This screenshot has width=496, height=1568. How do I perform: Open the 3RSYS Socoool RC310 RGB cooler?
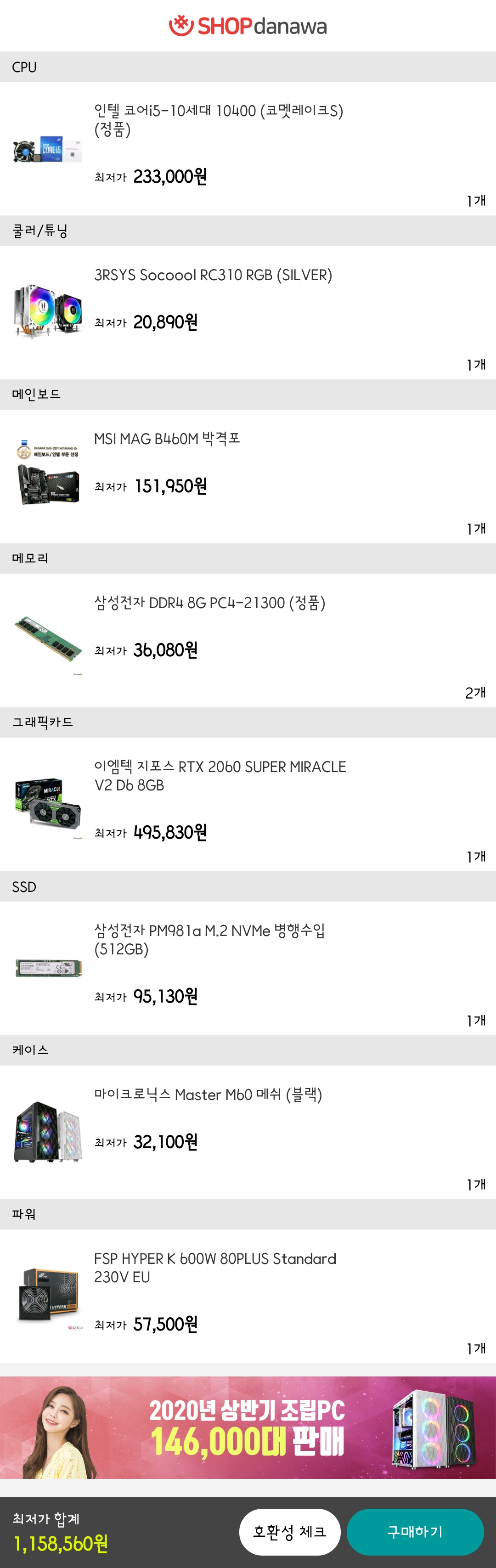[213, 275]
